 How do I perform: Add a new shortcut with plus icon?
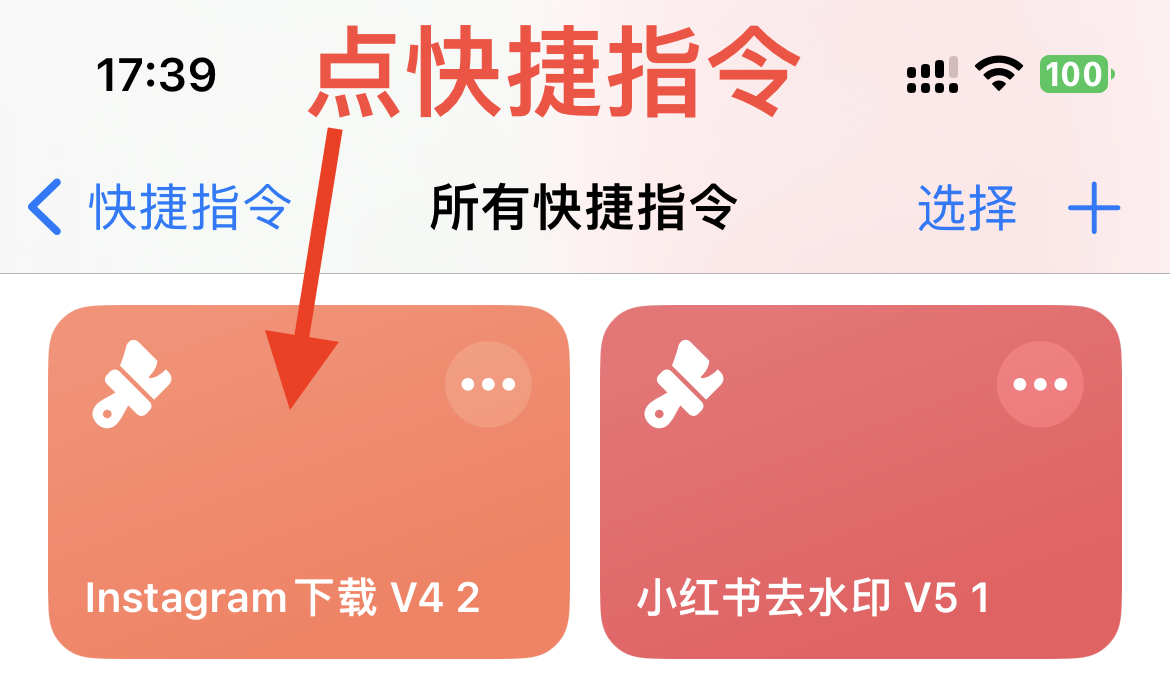1094,210
